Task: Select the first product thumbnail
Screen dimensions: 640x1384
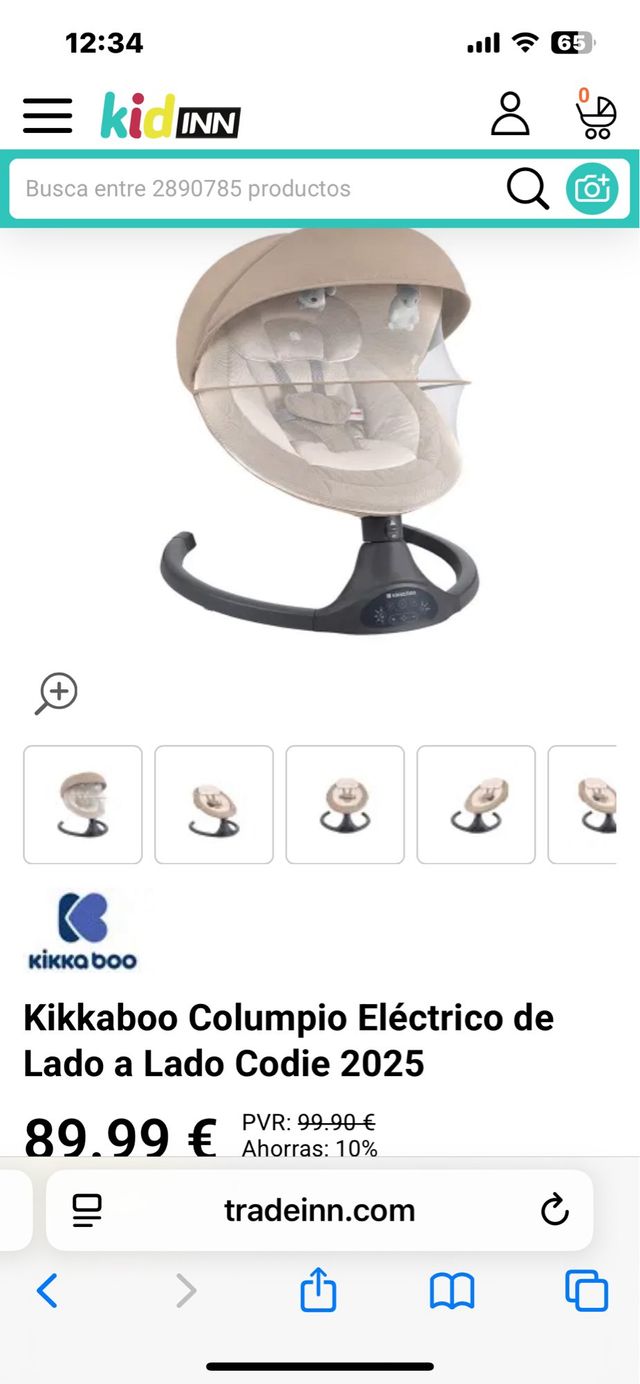Action: (83, 804)
